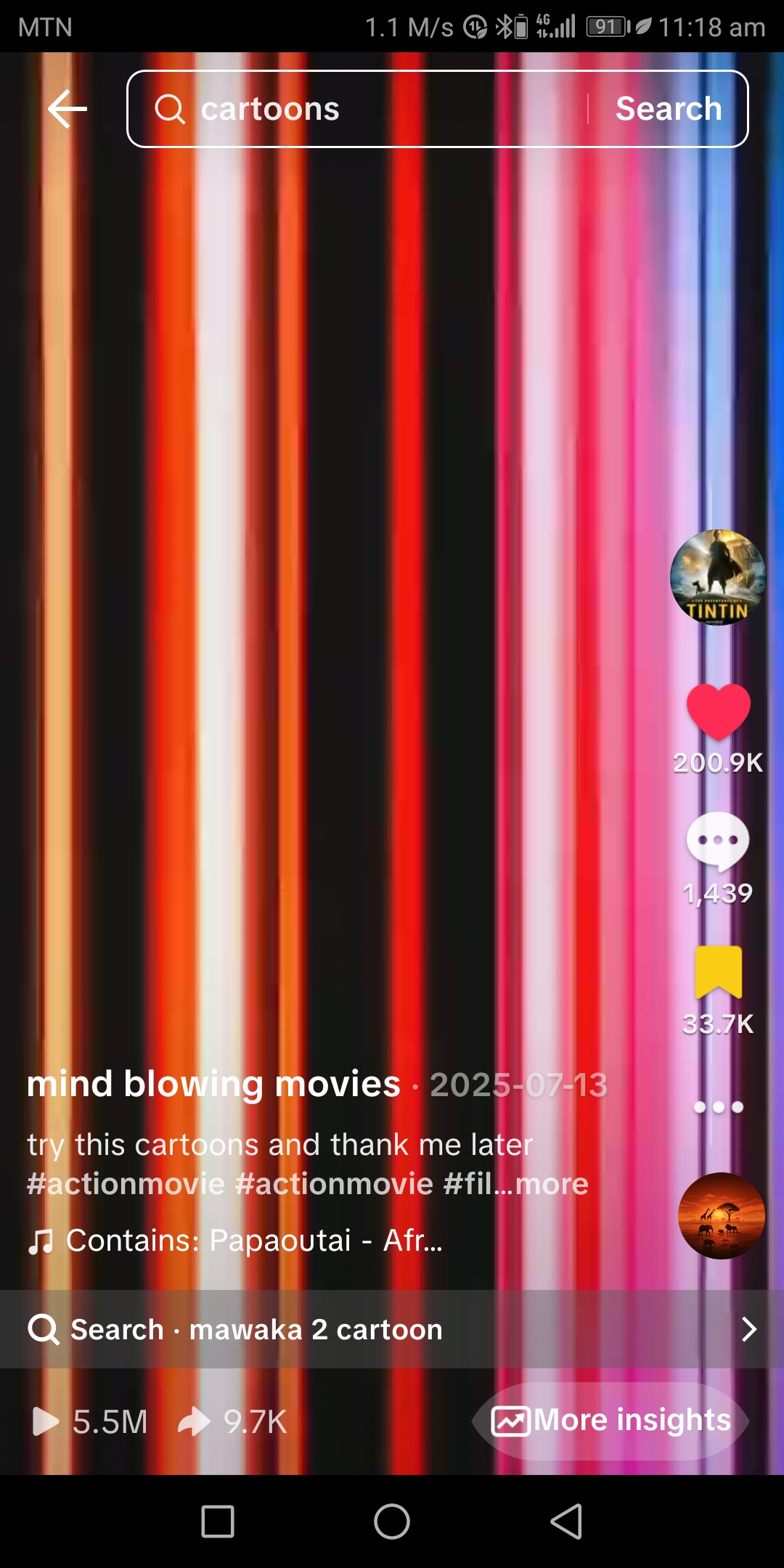Screen dimensions: 784x1568
Task: Open the Papaoutai sound page
Action: coord(254,1241)
